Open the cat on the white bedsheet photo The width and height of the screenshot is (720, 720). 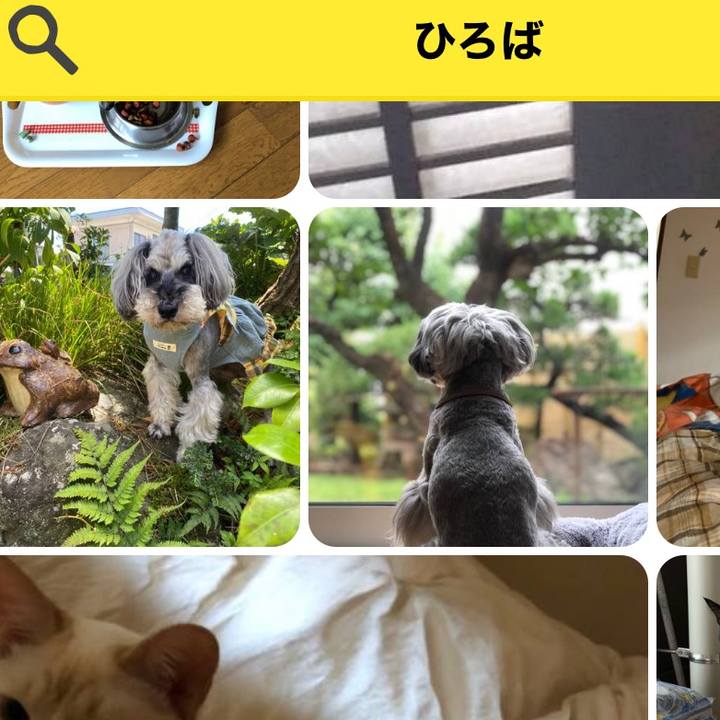(x=324, y=638)
